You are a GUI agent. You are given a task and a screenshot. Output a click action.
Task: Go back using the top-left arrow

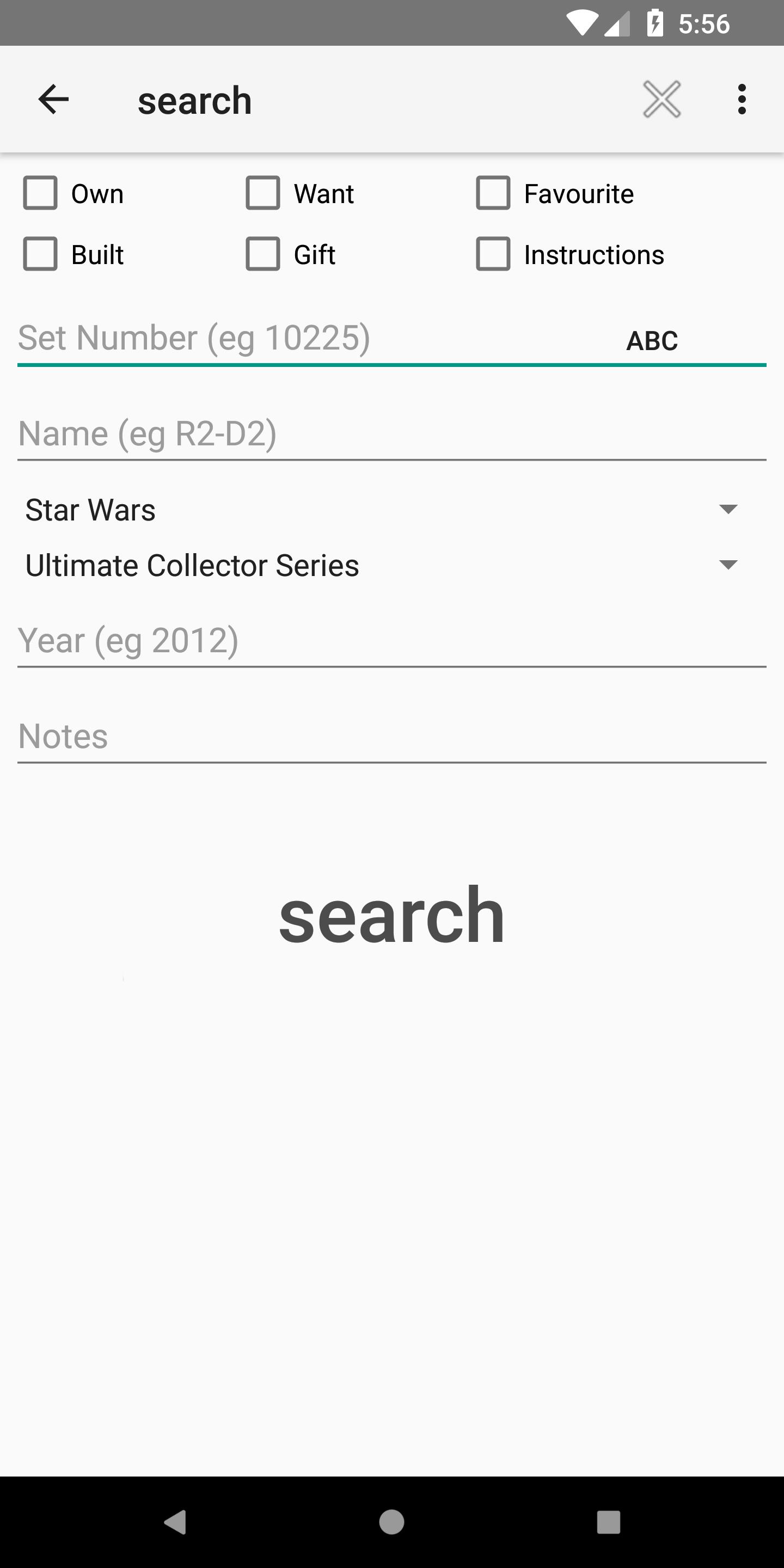pyautogui.click(x=53, y=99)
